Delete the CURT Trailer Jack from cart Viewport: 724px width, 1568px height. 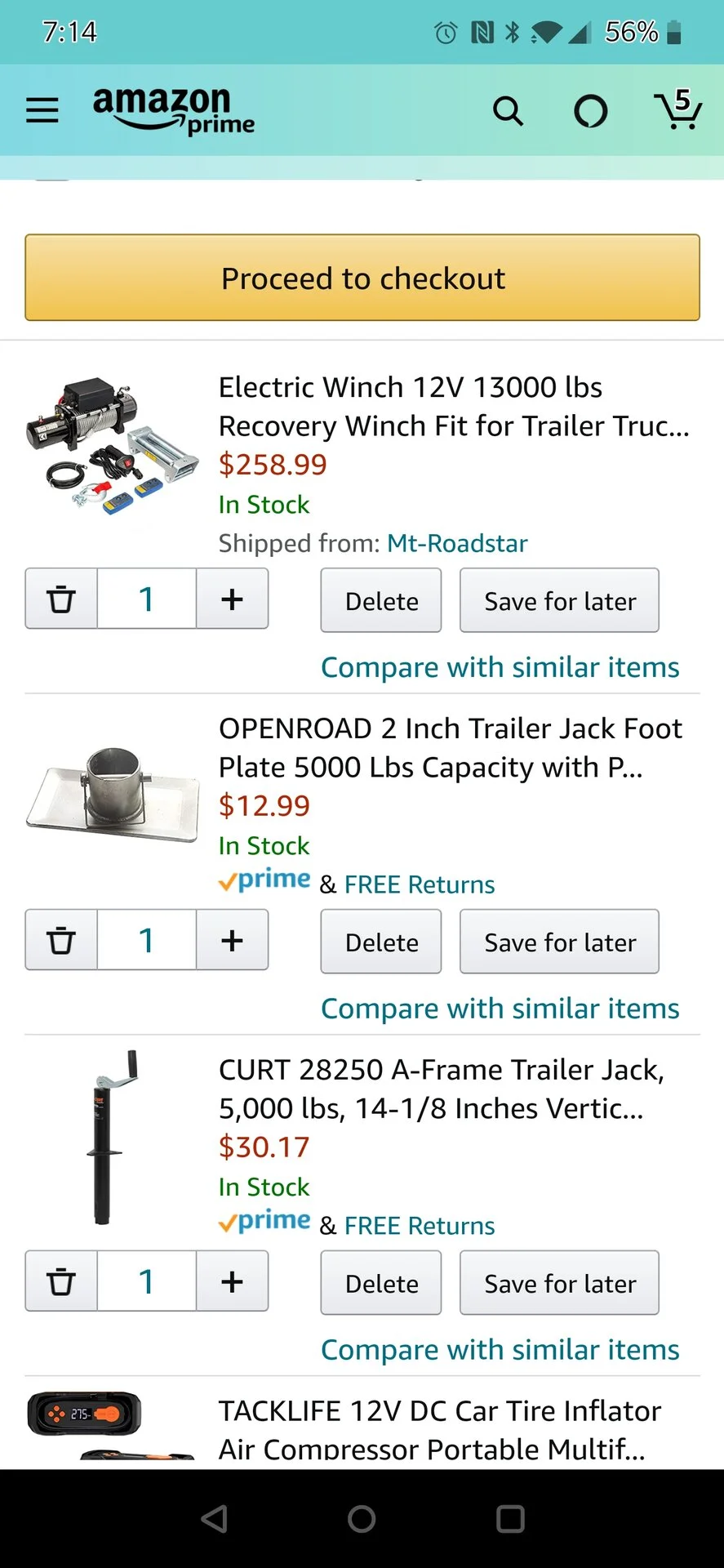tap(381, 1283)
